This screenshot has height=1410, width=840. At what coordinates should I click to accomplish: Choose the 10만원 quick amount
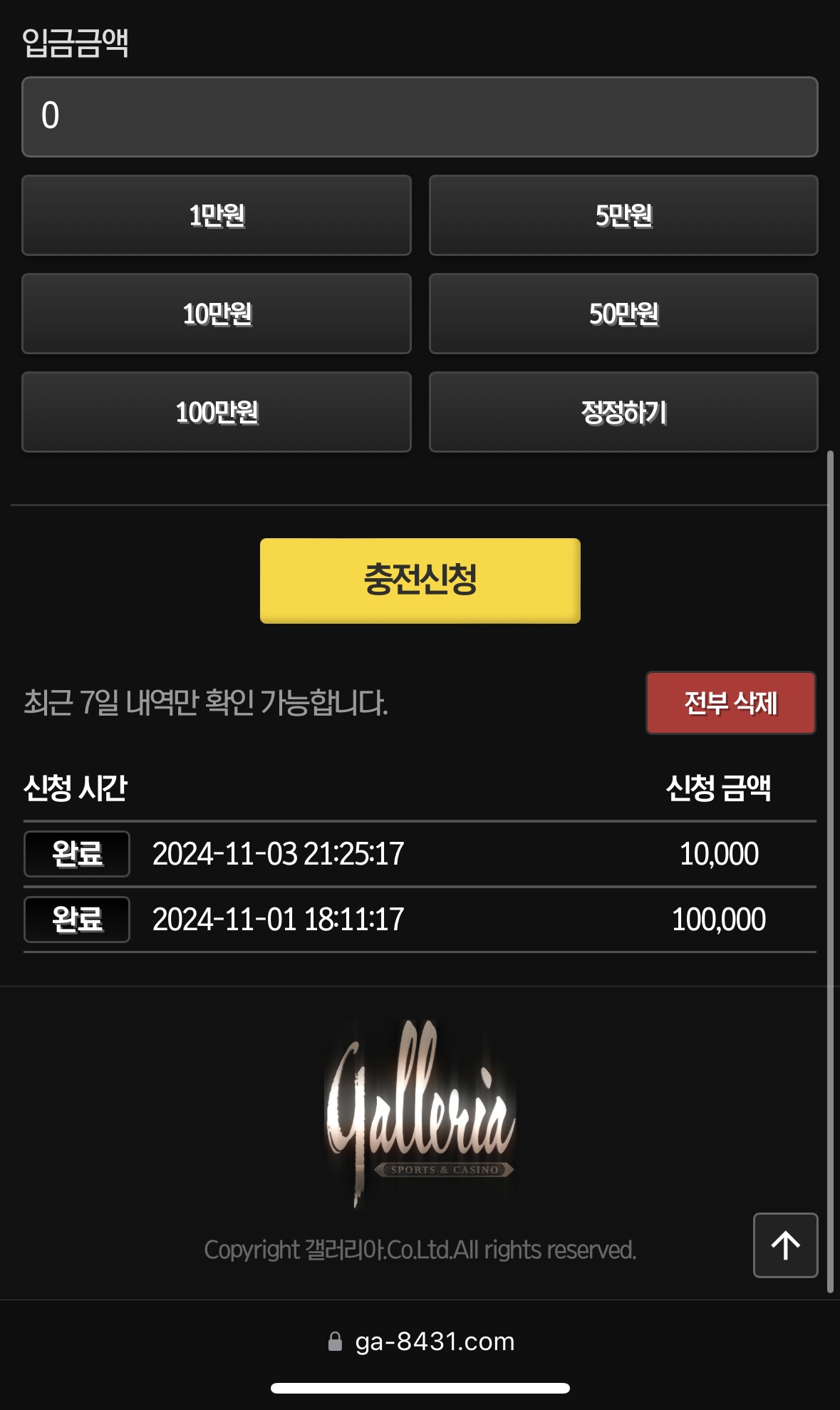pyautogui.click(x=217, y=314)
